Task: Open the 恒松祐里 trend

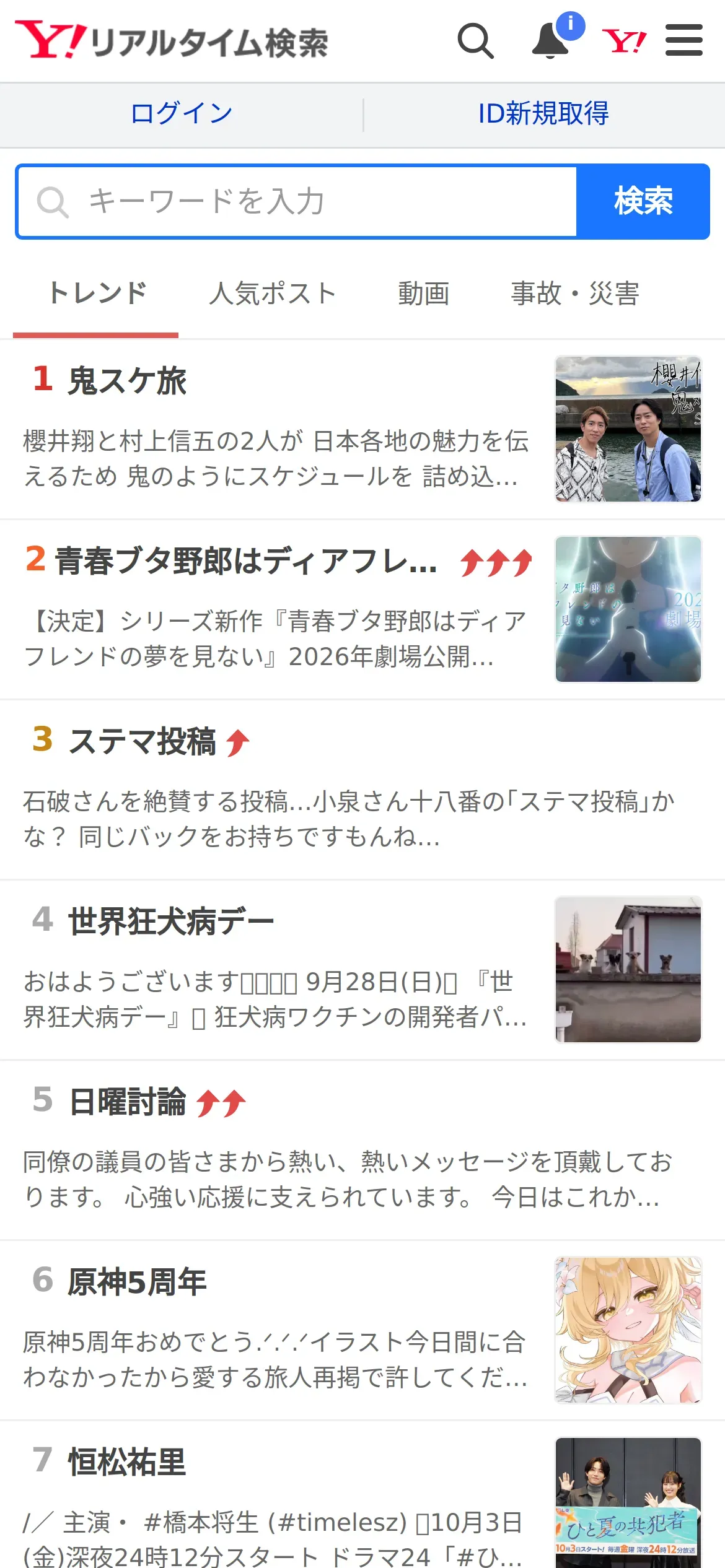Action: [x=127, y=1463]
